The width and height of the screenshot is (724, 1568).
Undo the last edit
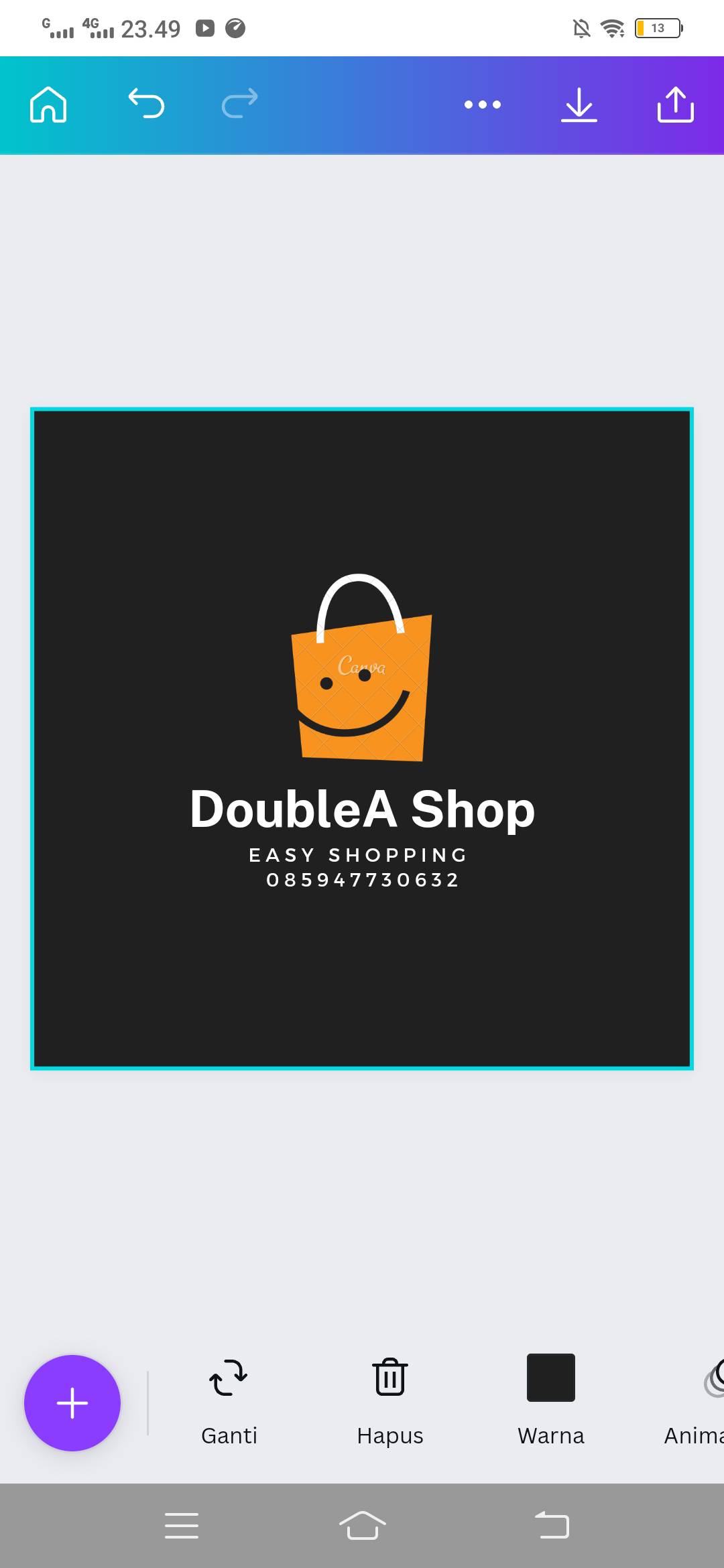click(x=146, y=104)
